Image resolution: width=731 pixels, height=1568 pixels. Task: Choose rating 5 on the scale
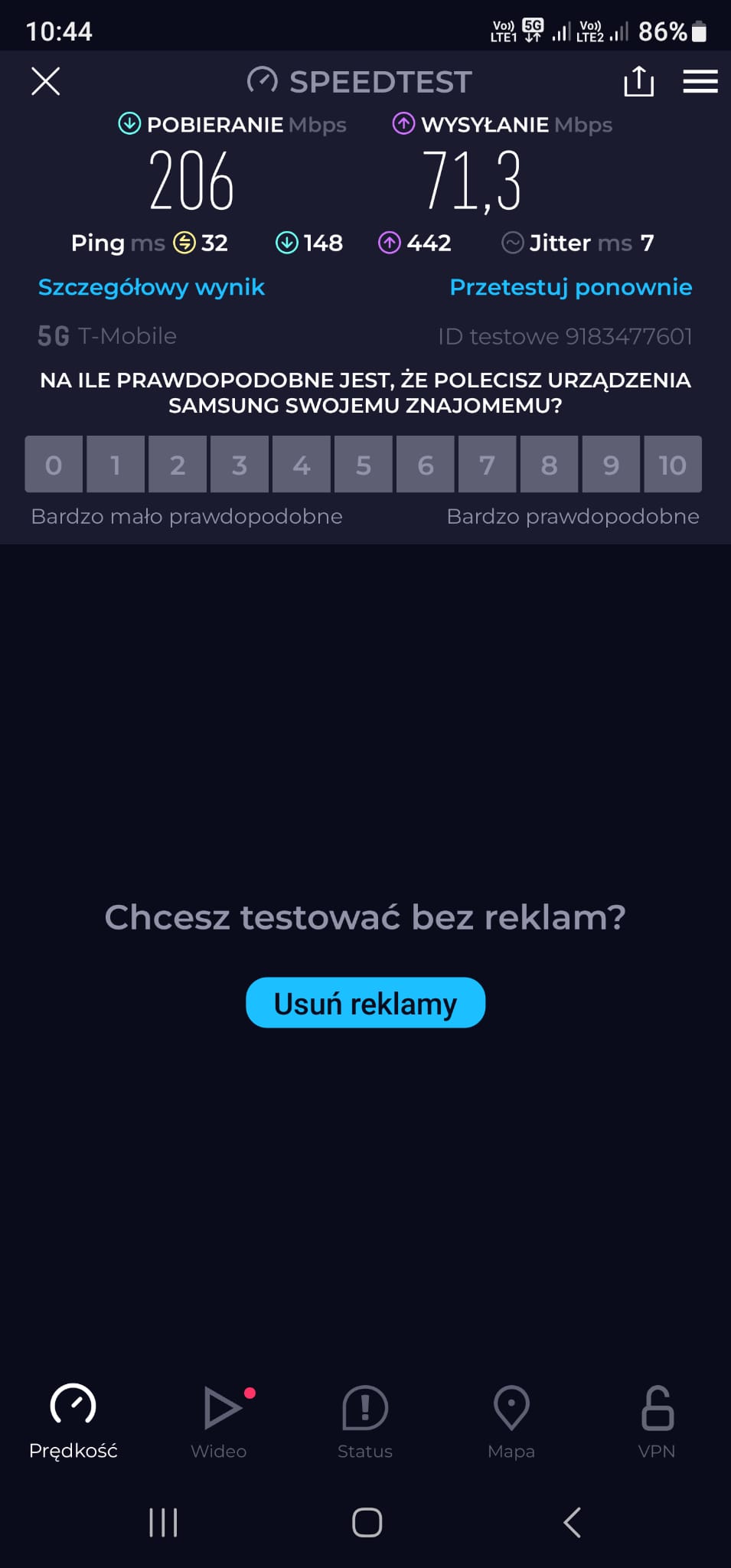point(364,465)
